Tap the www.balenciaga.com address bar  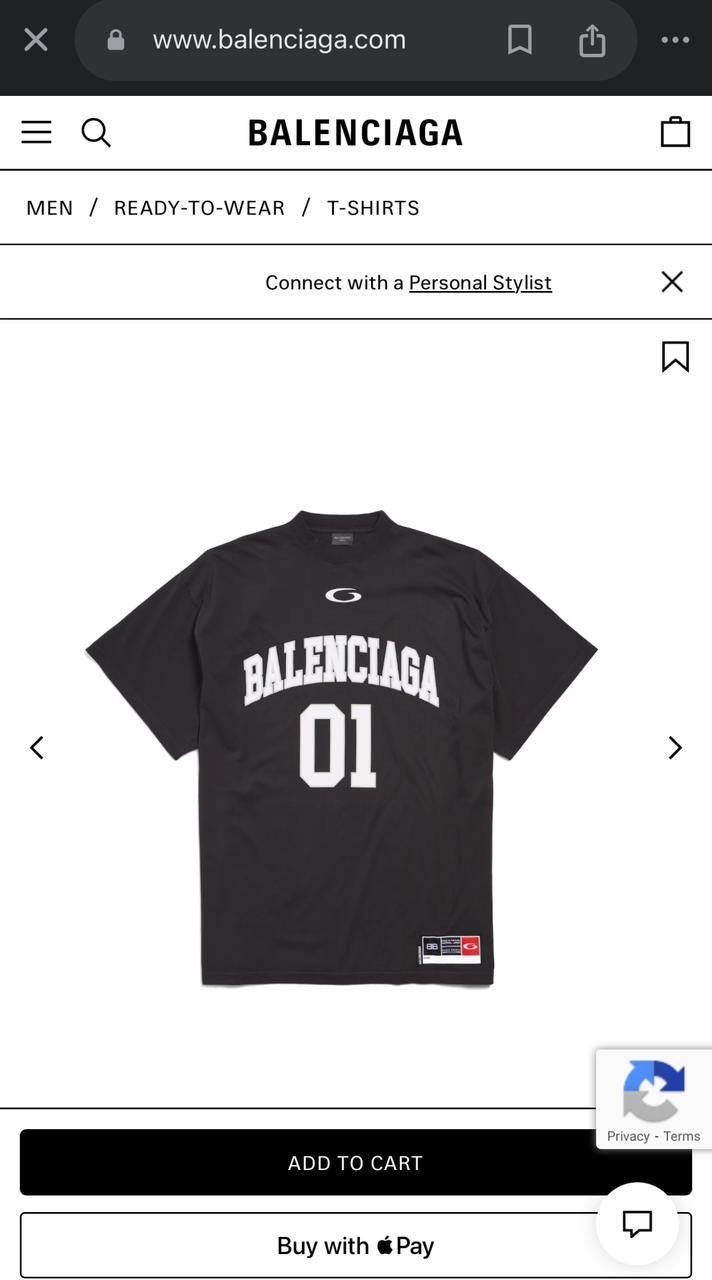click(x=279, y=40)
